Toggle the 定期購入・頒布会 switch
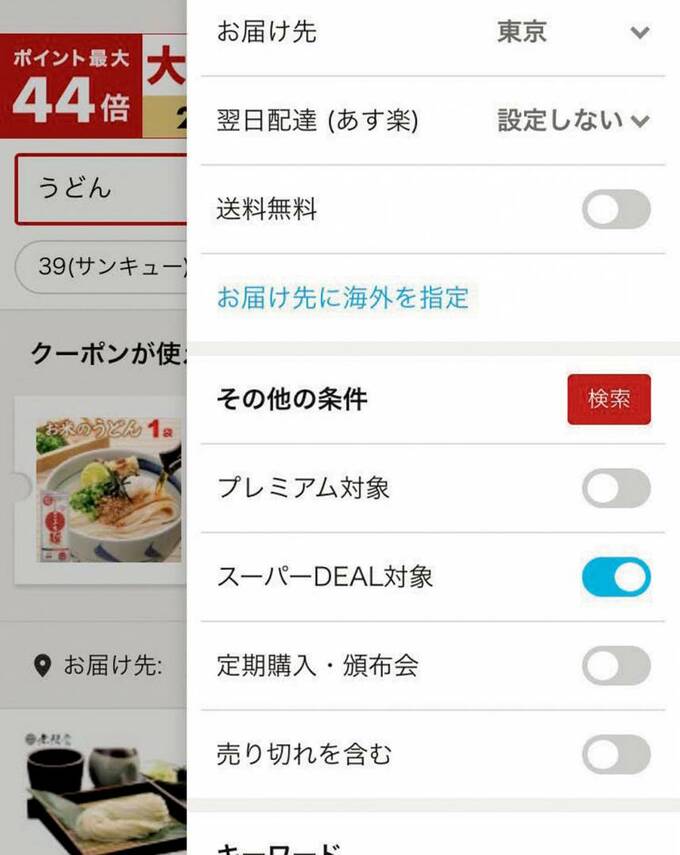The image size is (680, 855). click(x=616, y=666)
